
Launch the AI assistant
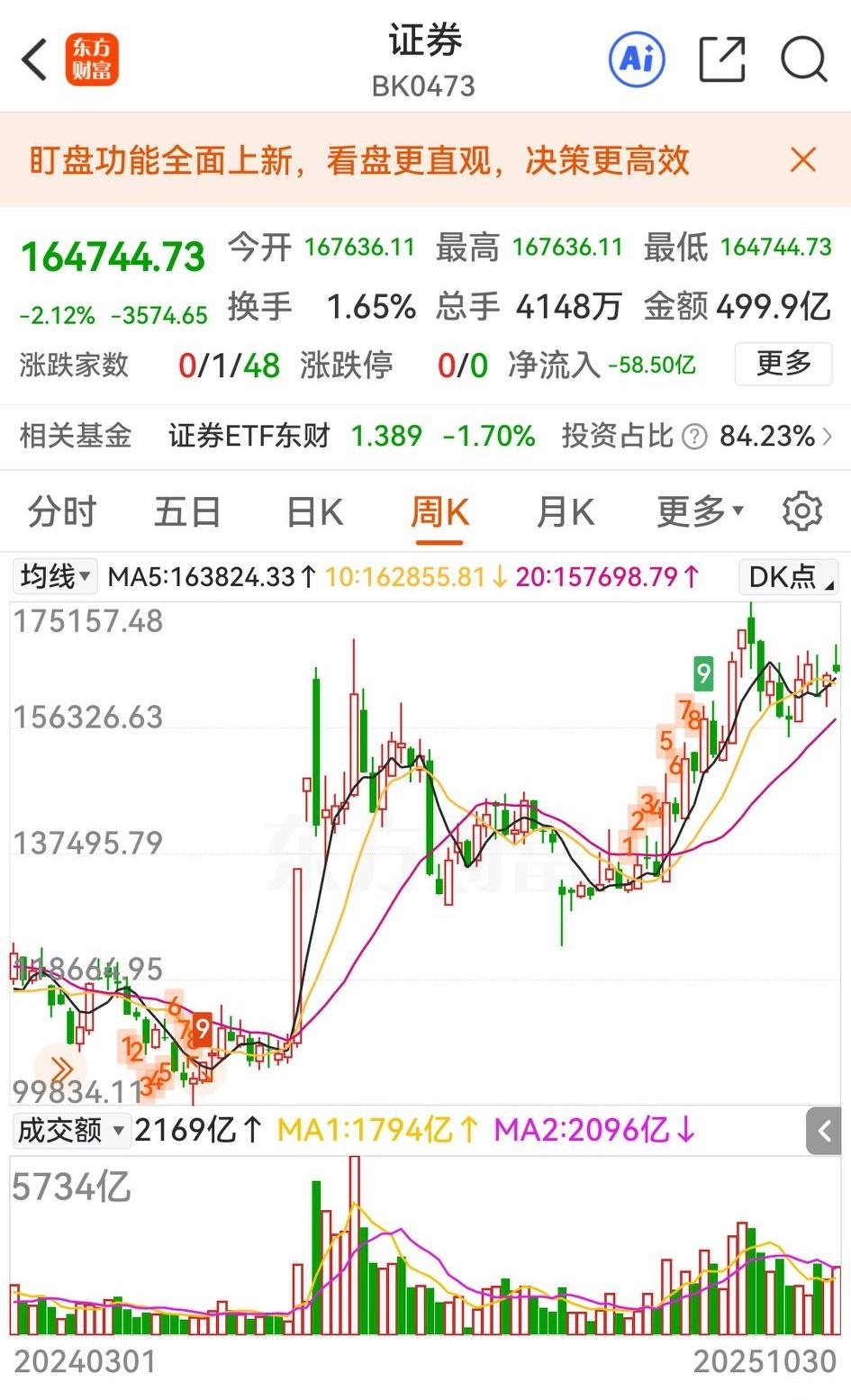[x=637, y=58]
